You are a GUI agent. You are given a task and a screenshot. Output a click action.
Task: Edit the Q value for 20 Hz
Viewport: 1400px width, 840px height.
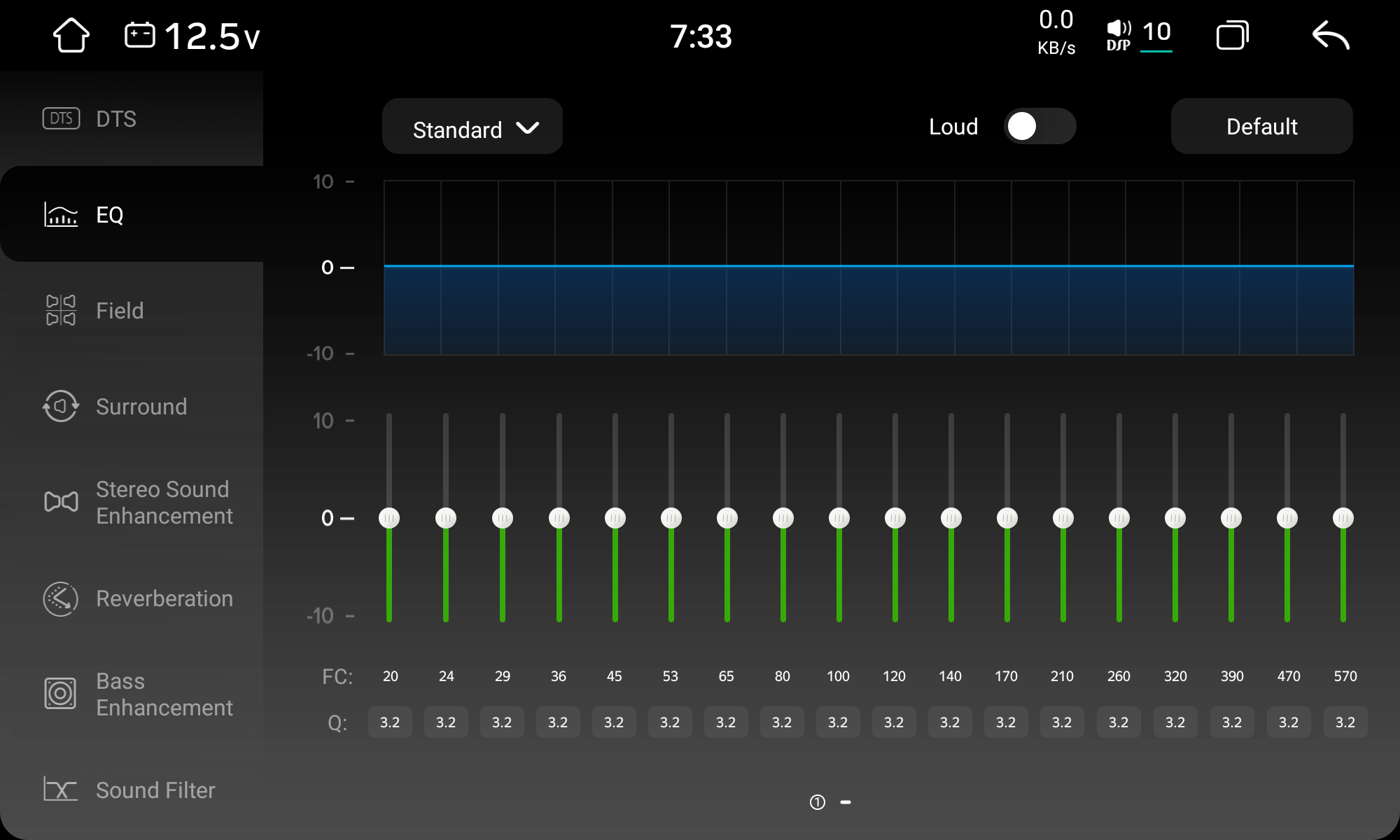click(x=390, y=722)
